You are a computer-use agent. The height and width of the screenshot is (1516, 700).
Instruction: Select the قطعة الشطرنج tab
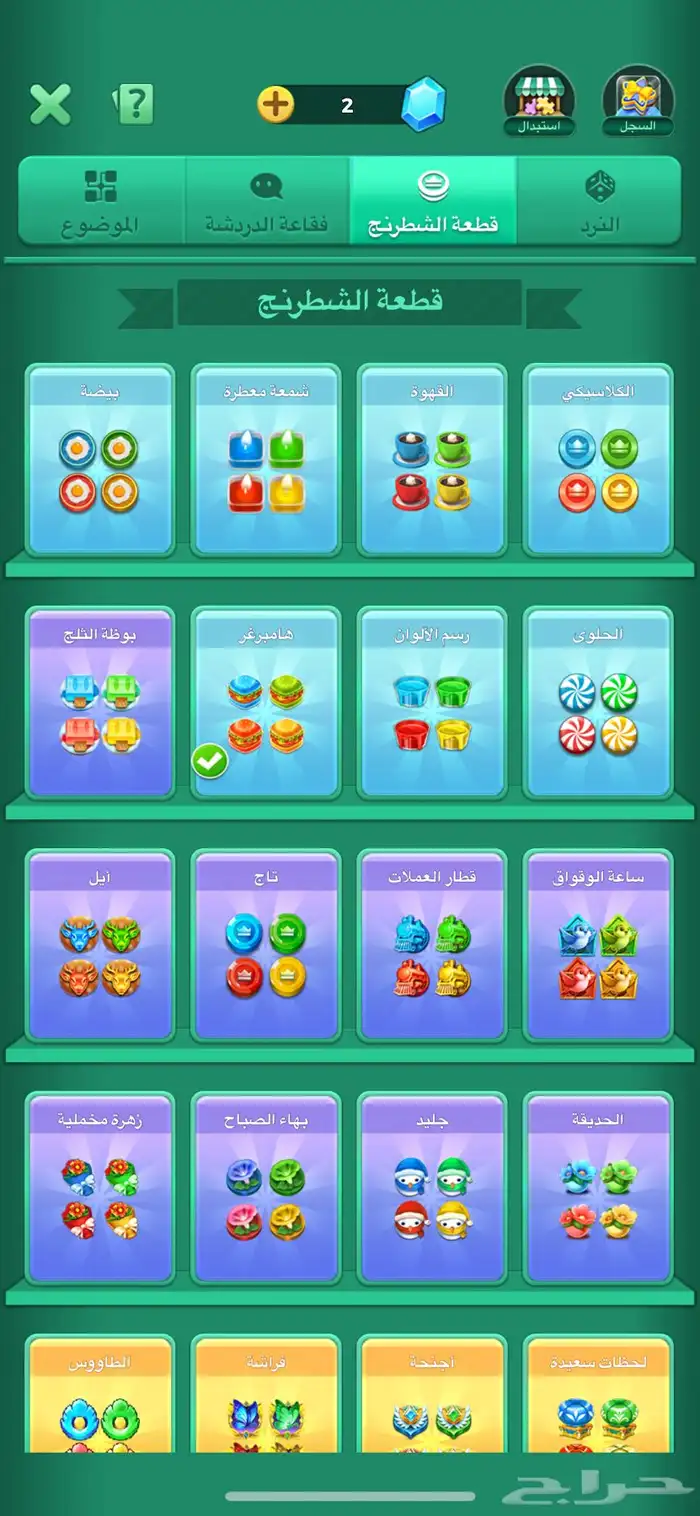click(433, 200)
